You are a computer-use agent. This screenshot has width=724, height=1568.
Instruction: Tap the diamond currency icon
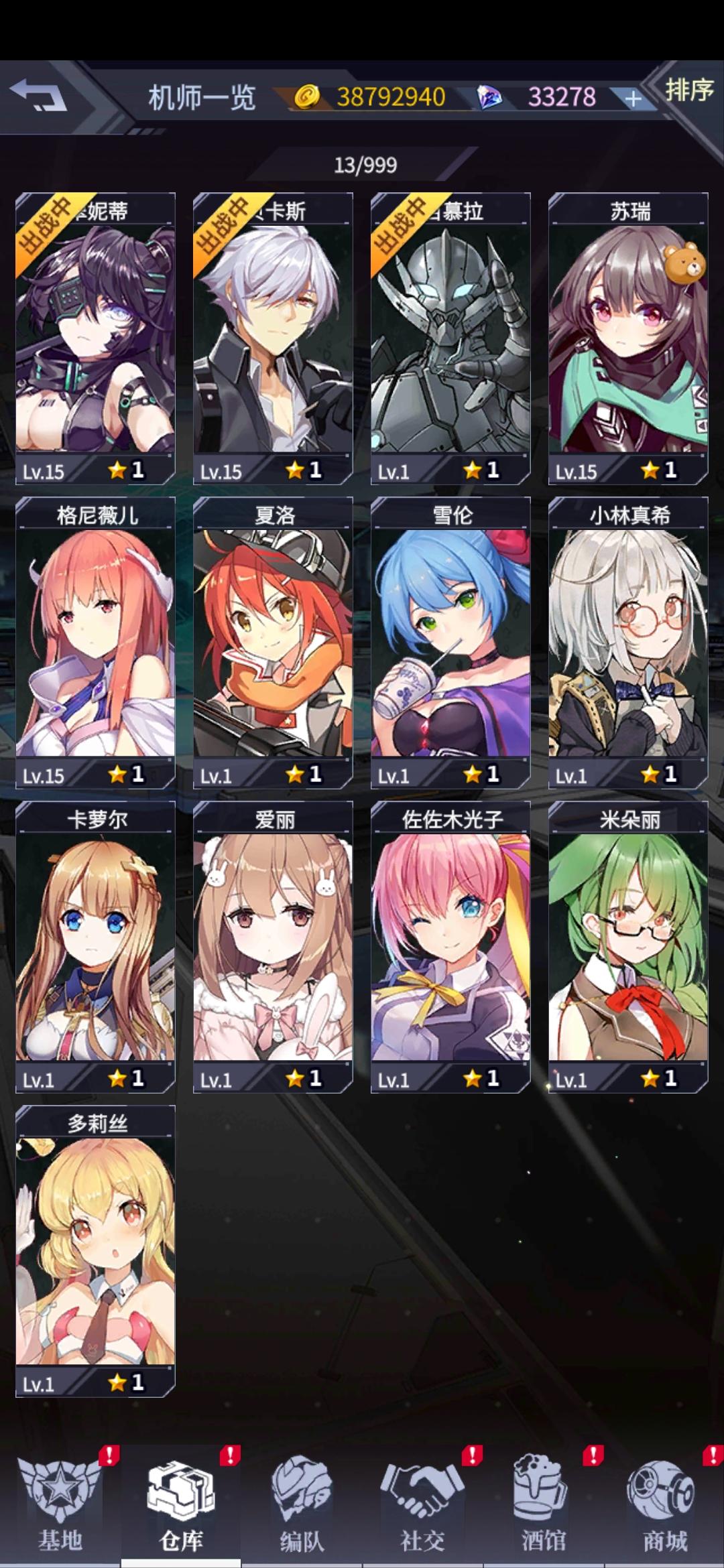[491, 98]
